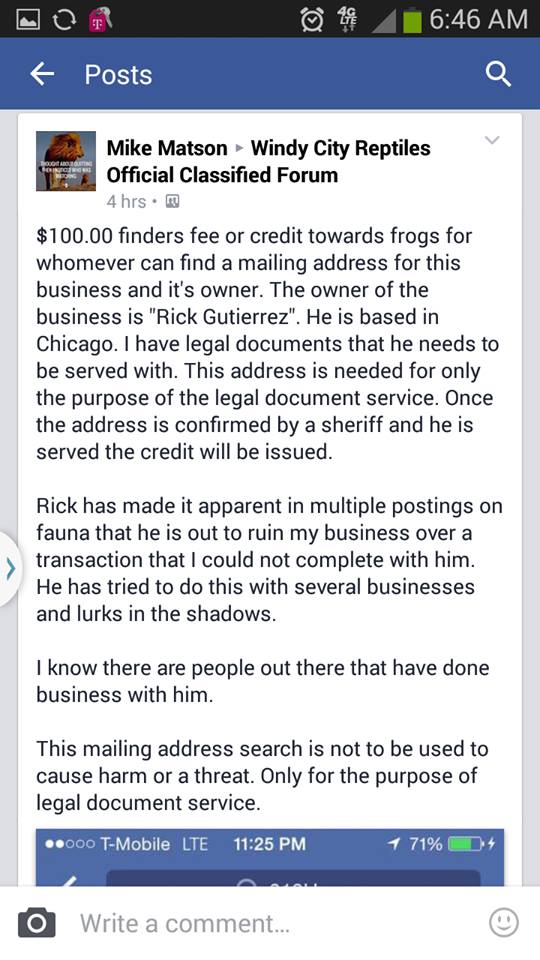
Task: Open the search magnifier in the header
Action: pos(498,75)
